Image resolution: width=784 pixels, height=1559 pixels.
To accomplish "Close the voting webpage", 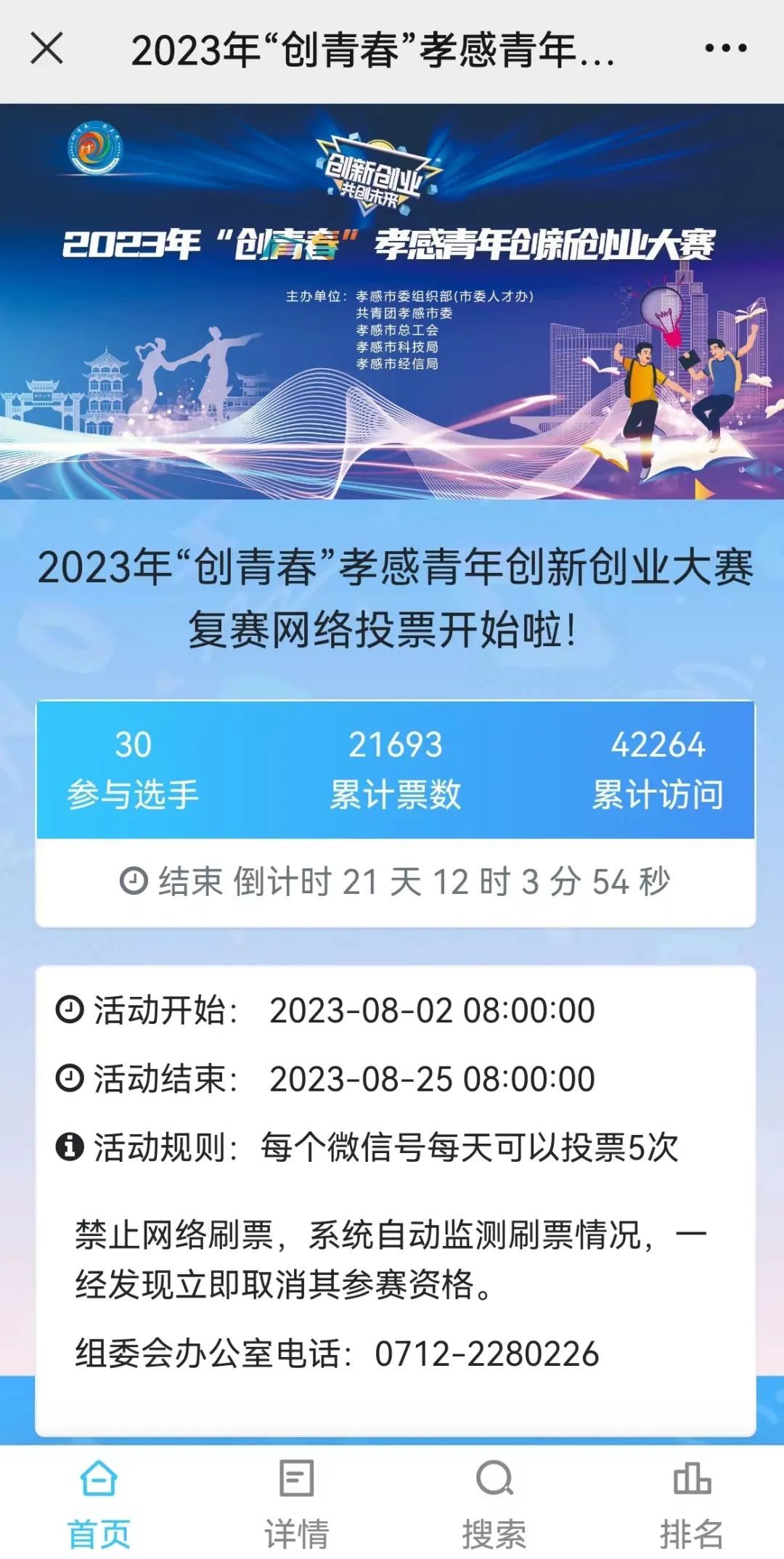I will tap(47, 49).
